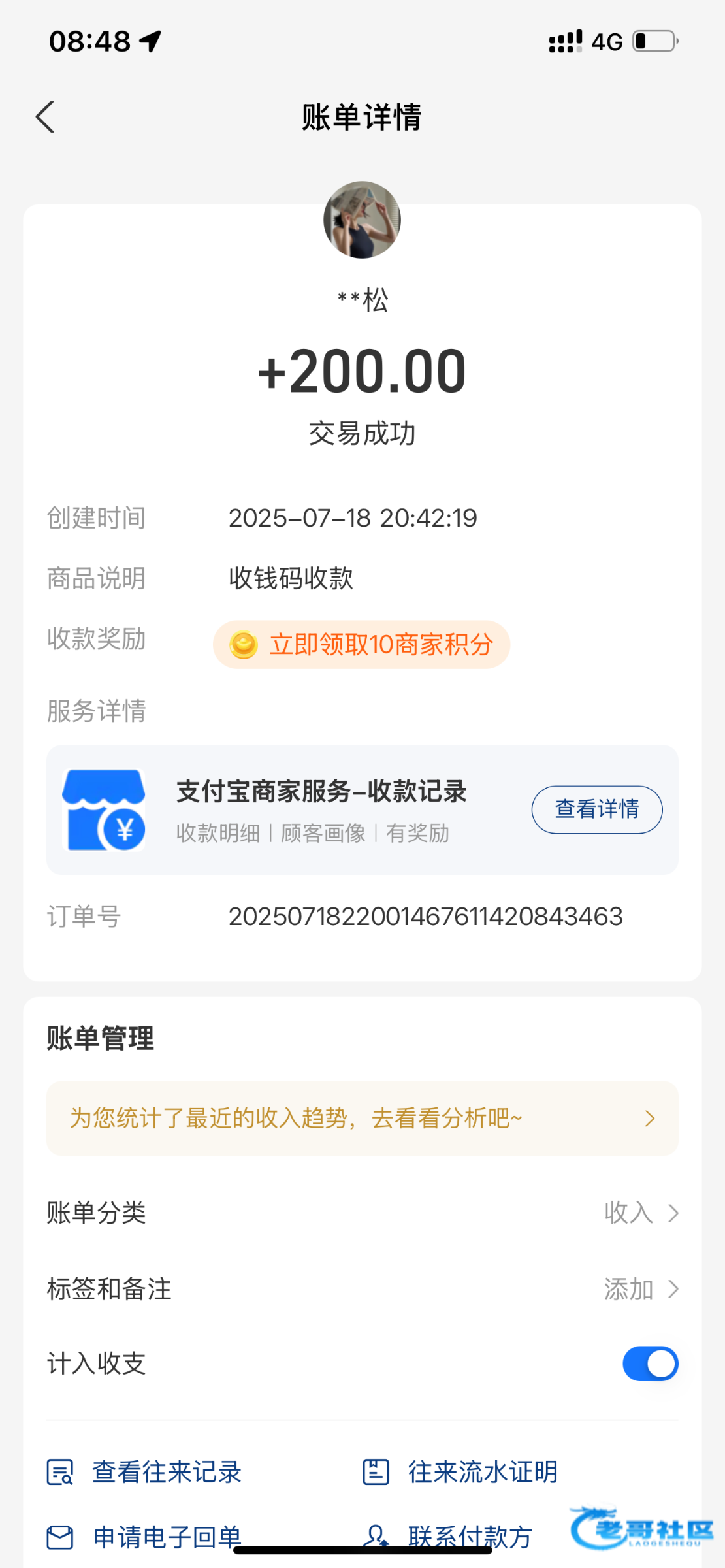Change 账单分类 category

[x=640, y=1213]
